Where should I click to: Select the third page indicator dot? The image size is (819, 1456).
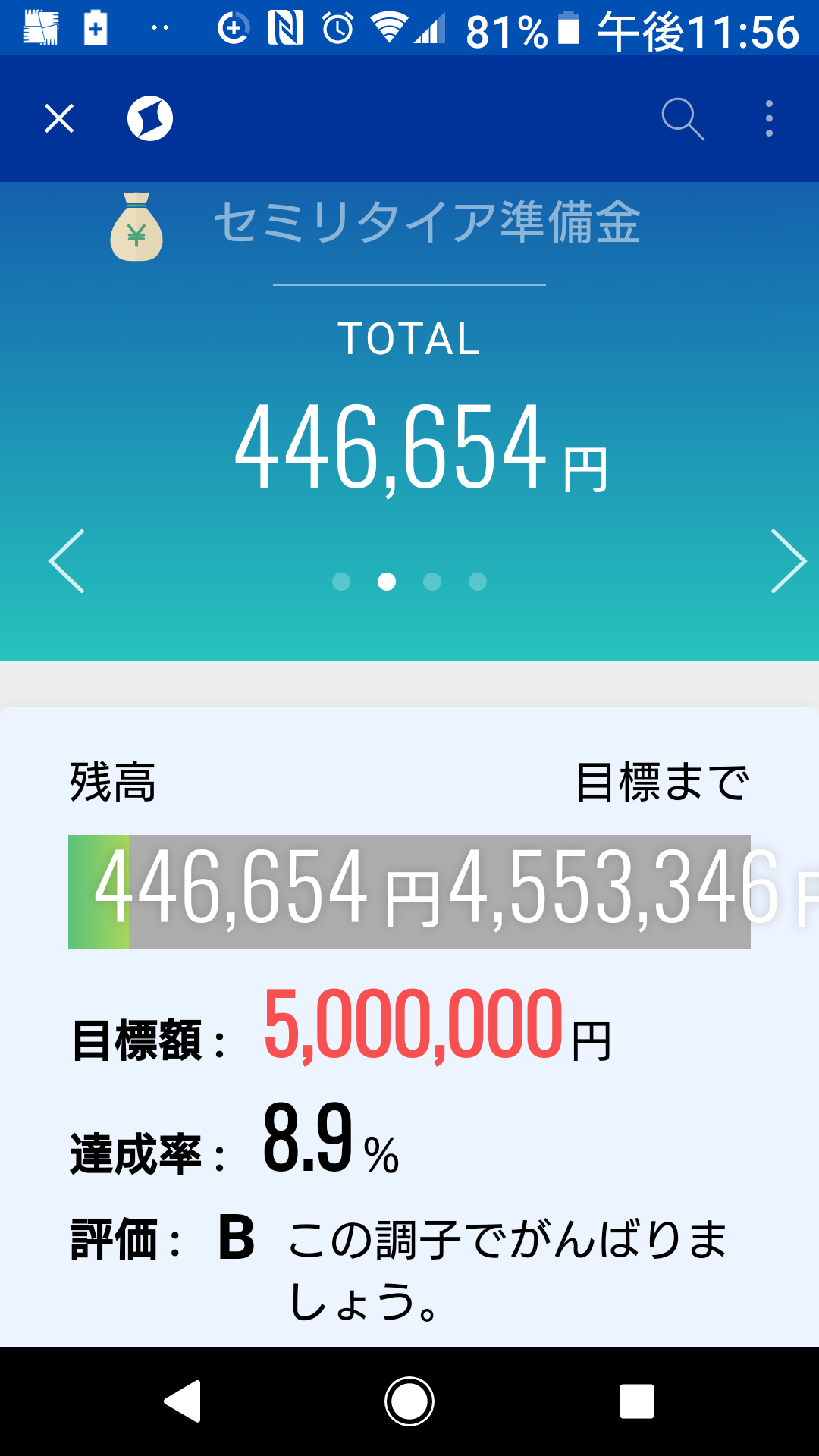[x=432, y=582]
